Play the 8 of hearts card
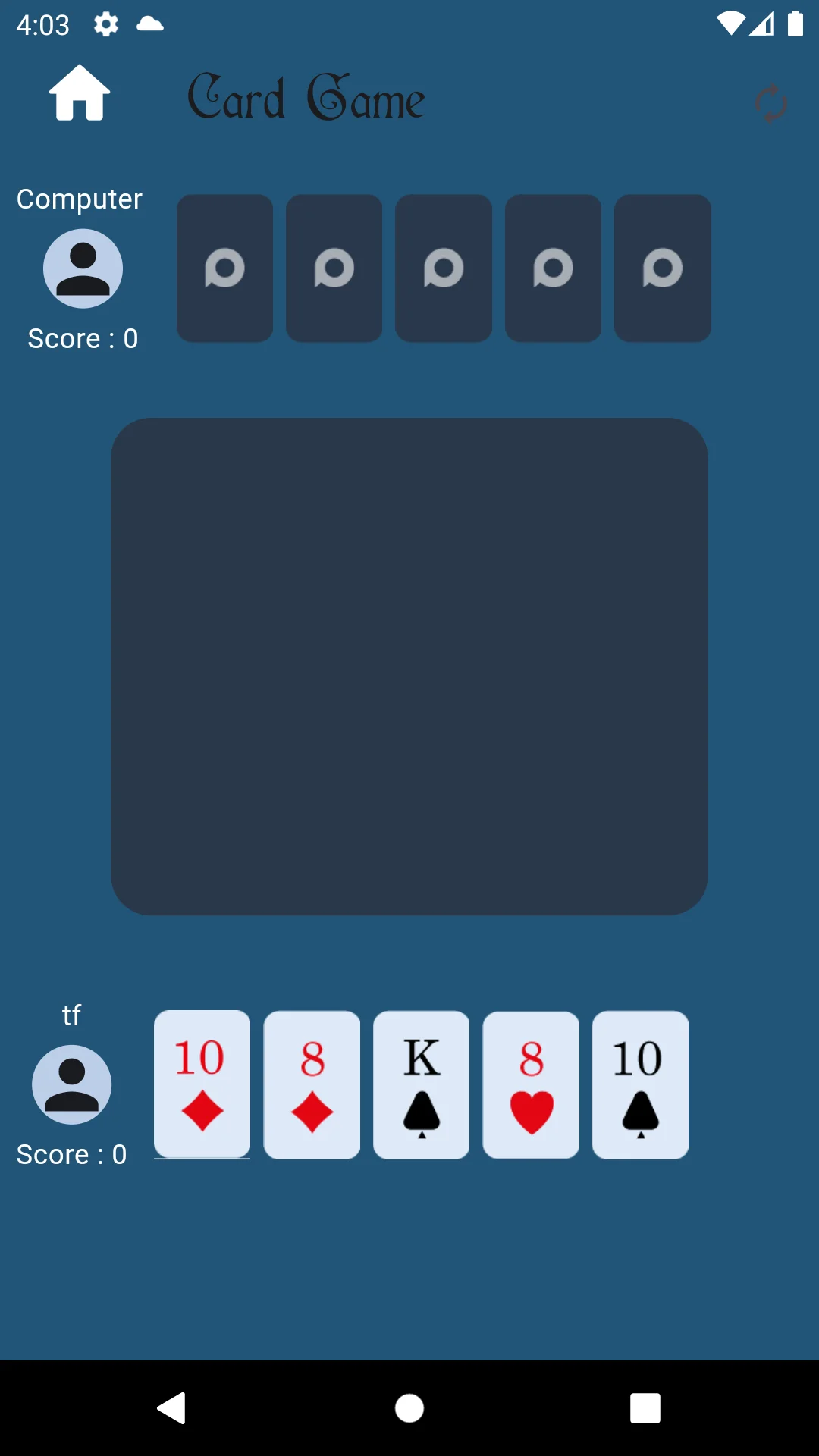The image size is (819, 1456). (x=531, y=1084)
